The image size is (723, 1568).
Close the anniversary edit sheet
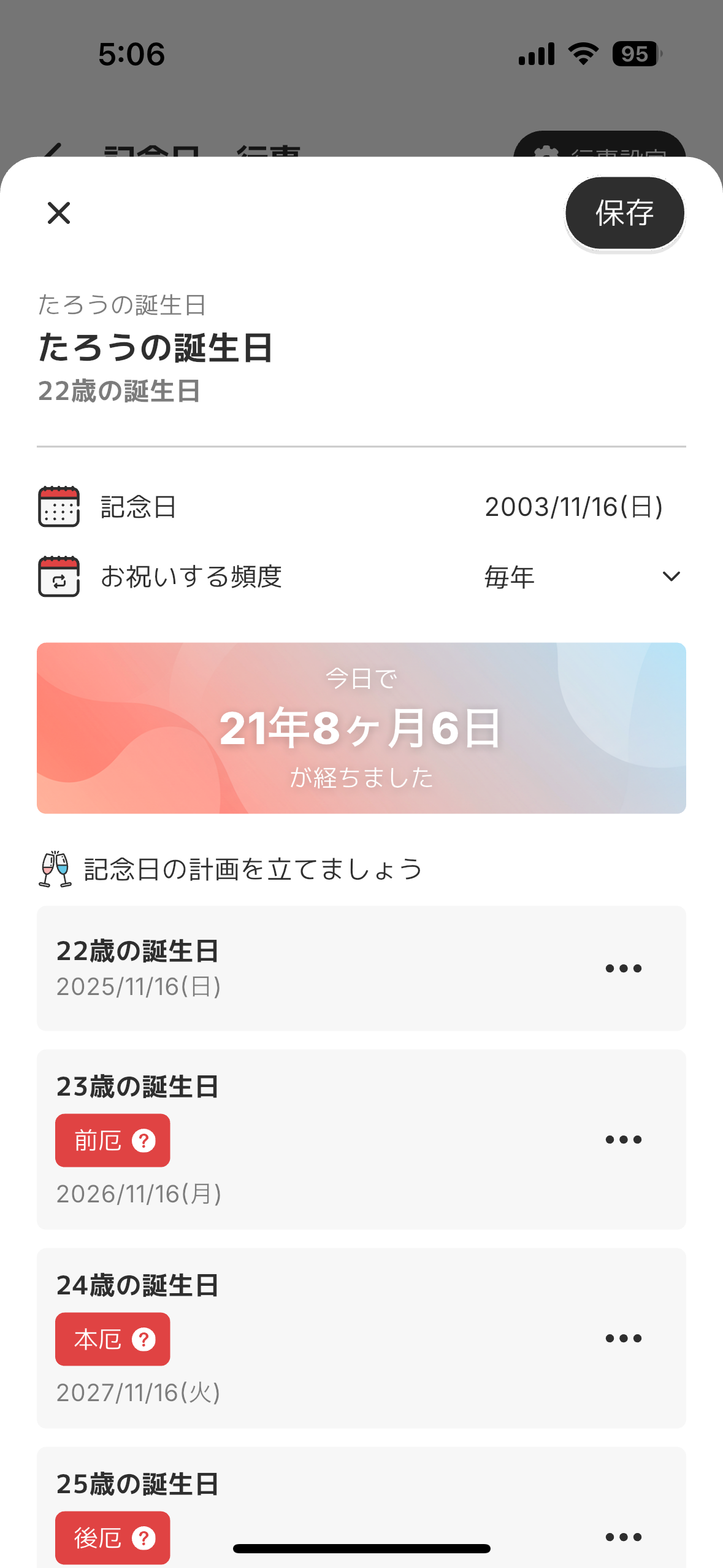[59, 213]
